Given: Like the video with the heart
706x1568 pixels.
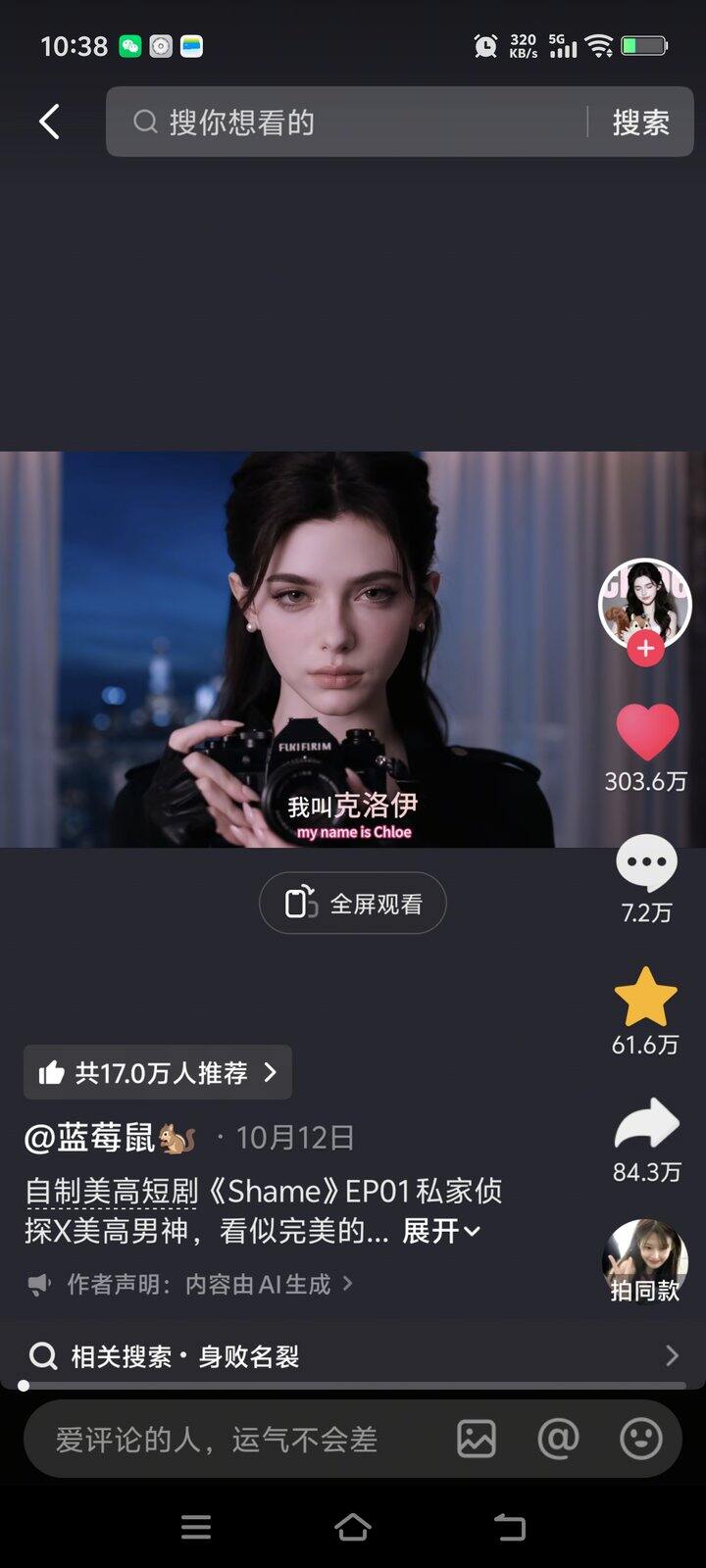Looking at the screenshot, I should point(646,731).
